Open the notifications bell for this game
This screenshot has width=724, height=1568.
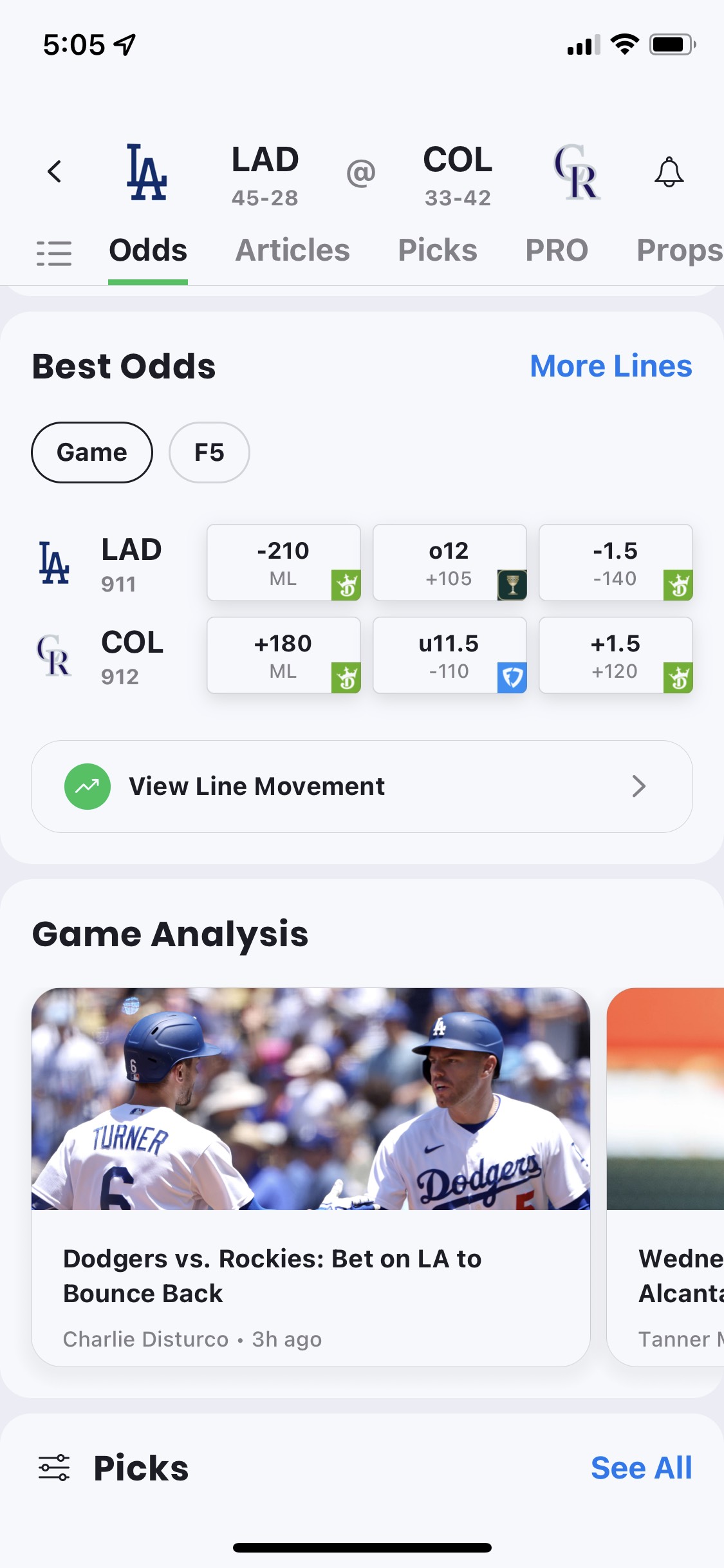pos(669,172)
